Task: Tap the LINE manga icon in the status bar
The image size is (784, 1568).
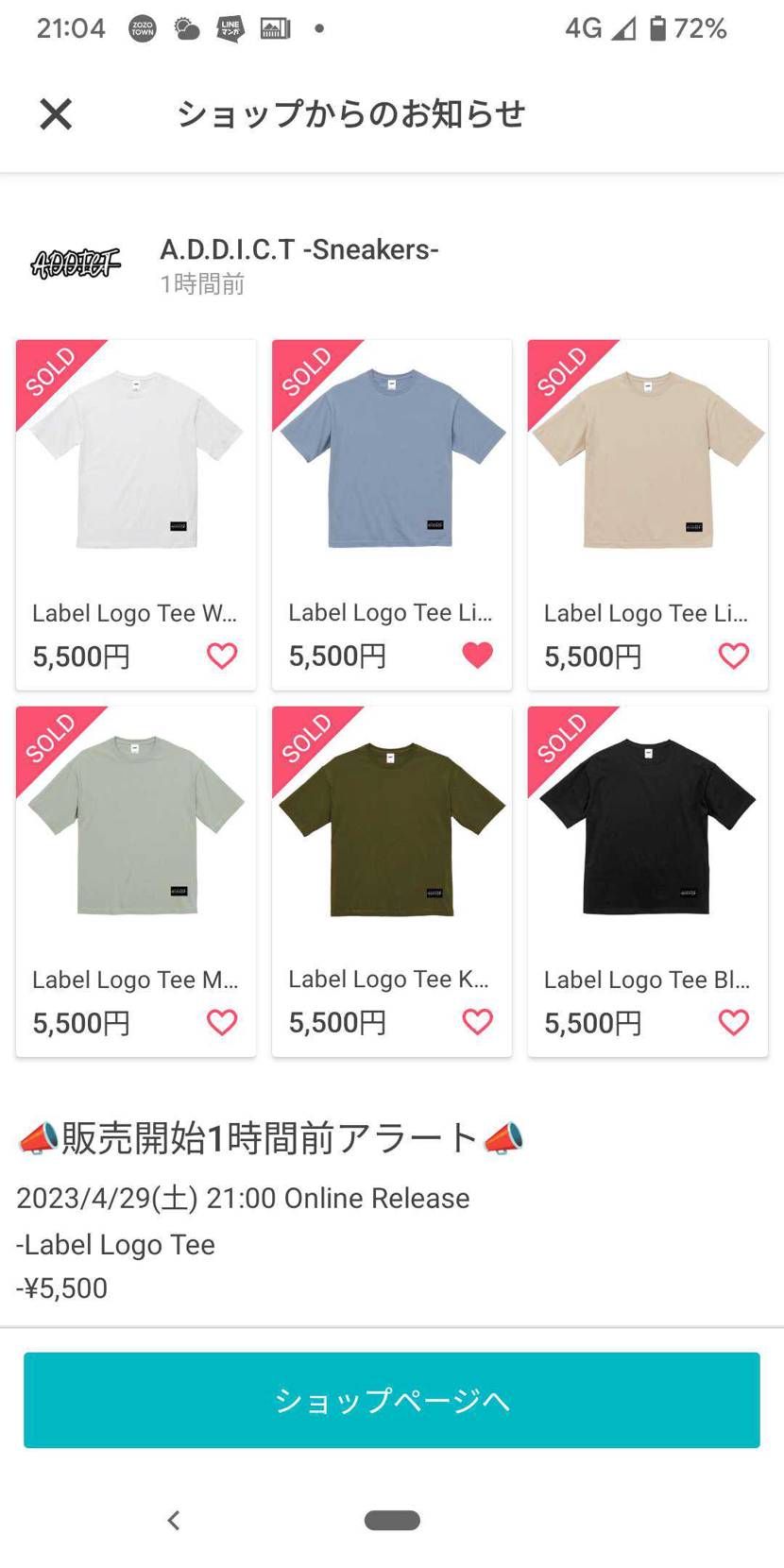Action: (x=231, y=28)
